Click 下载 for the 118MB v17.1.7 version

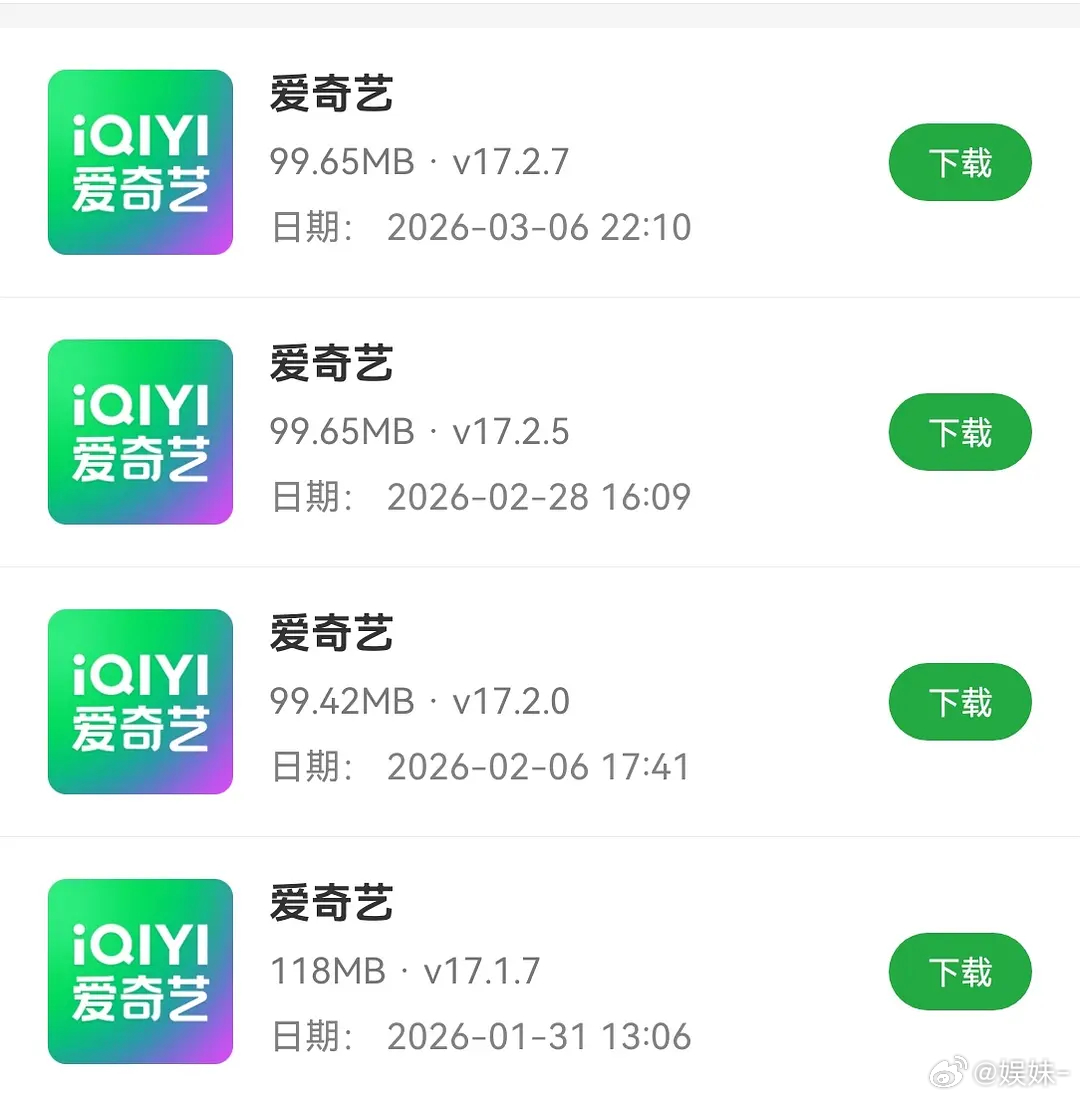[x=960, y=971]
